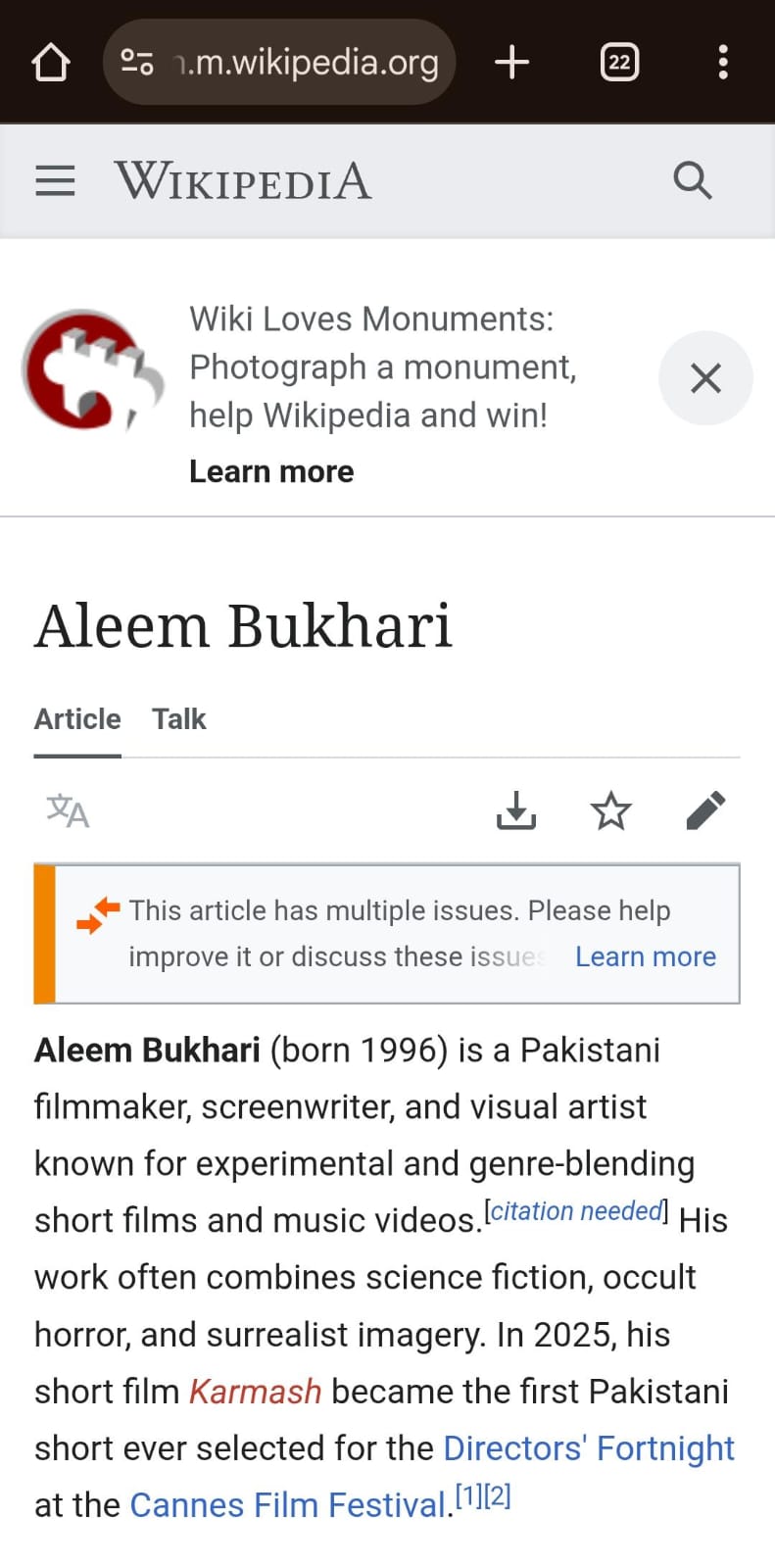Open the Cannes Film Festival link
This screenshot has width=775, height=1568.
coord(288,1505)
